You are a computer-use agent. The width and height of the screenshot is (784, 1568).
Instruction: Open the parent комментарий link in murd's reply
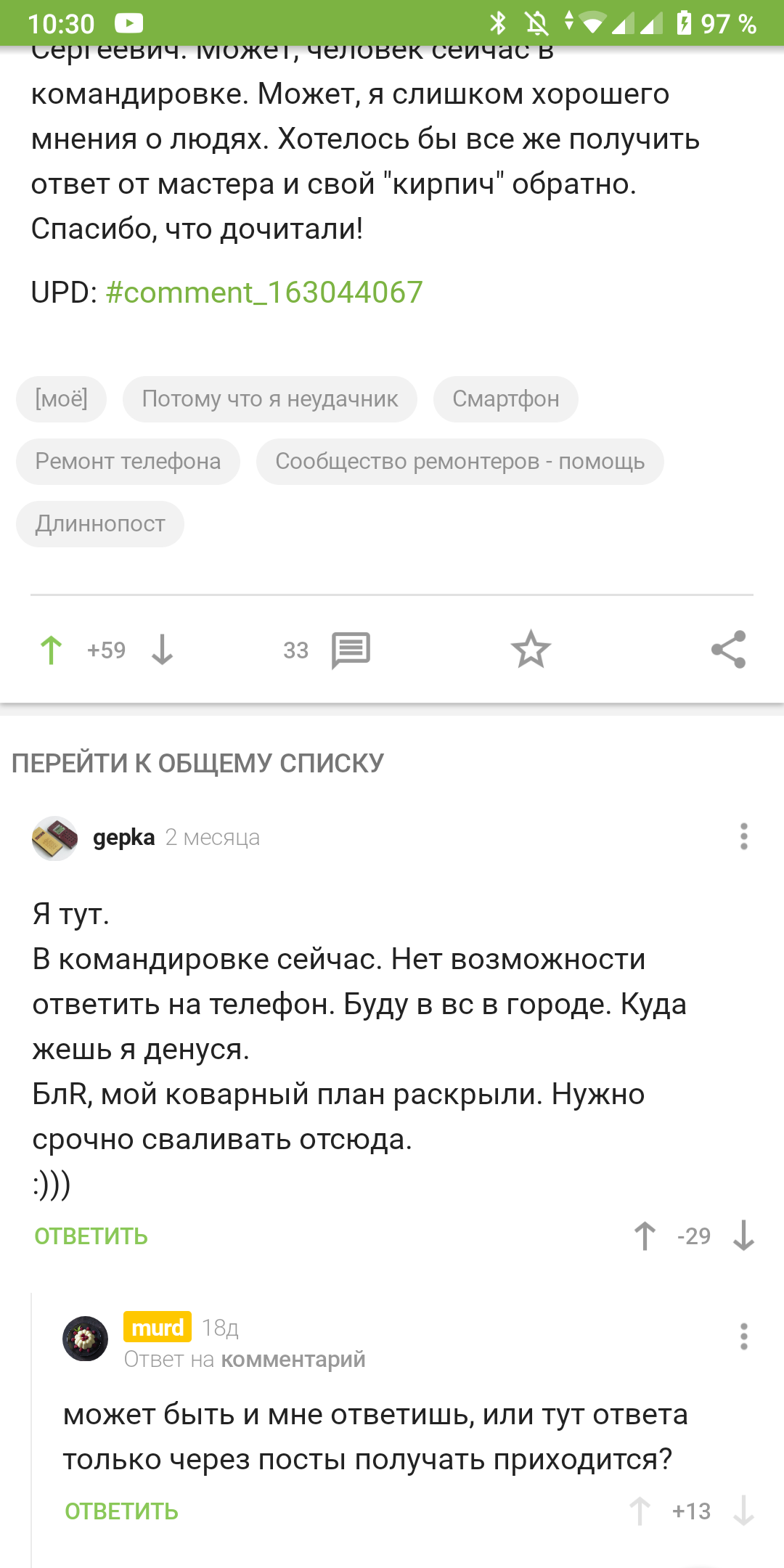(x=293, y=1359)
